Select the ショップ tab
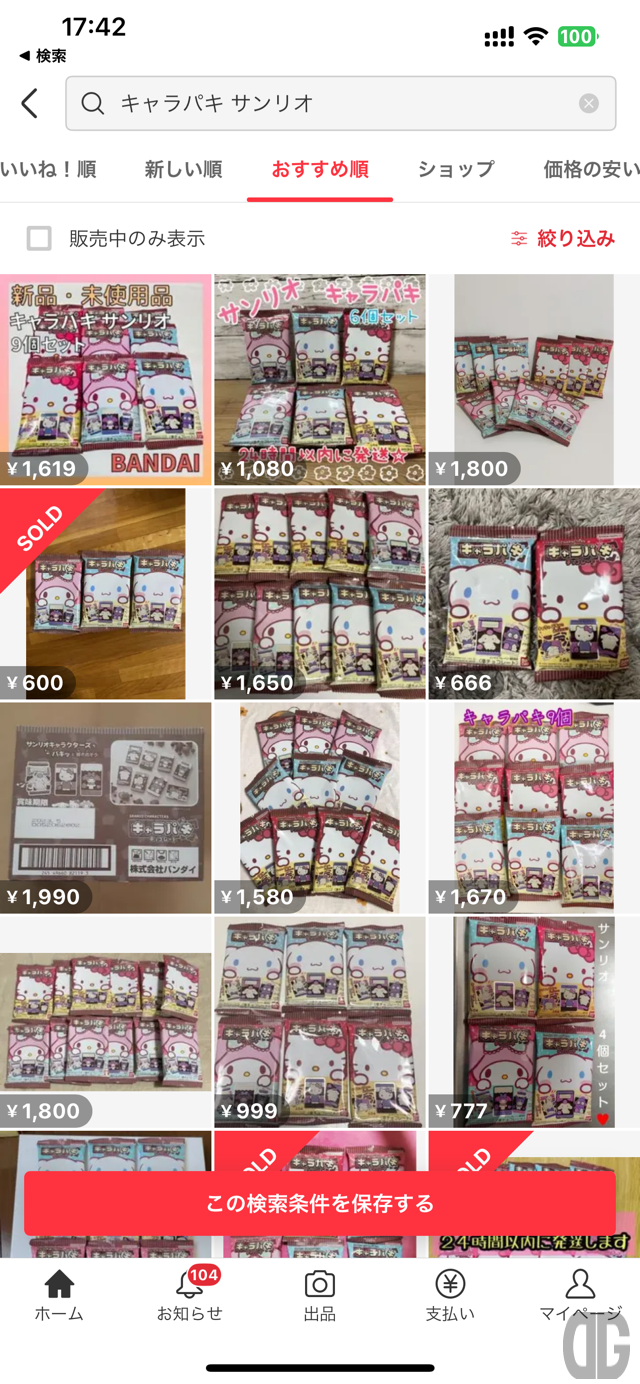Screen dimensions: 640x1384 tap(456, 169)
